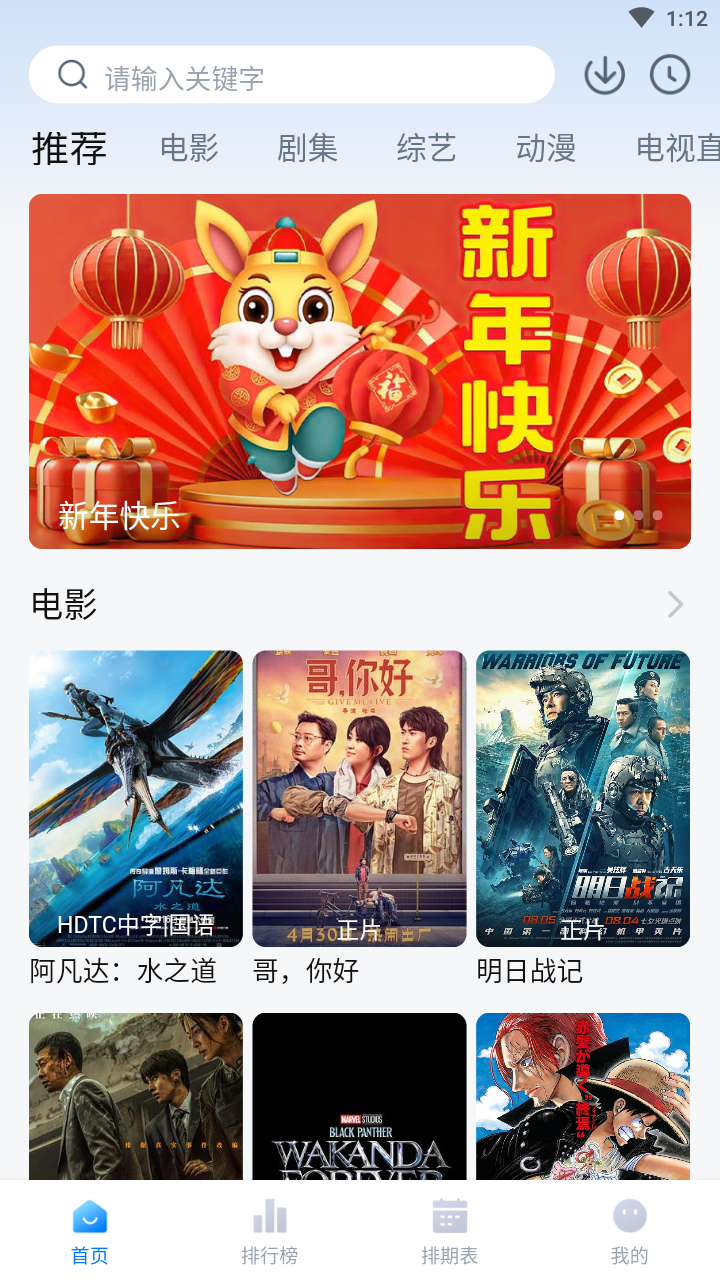Open the movie 明日战记
720x1280 pixels.
point(583,799)
